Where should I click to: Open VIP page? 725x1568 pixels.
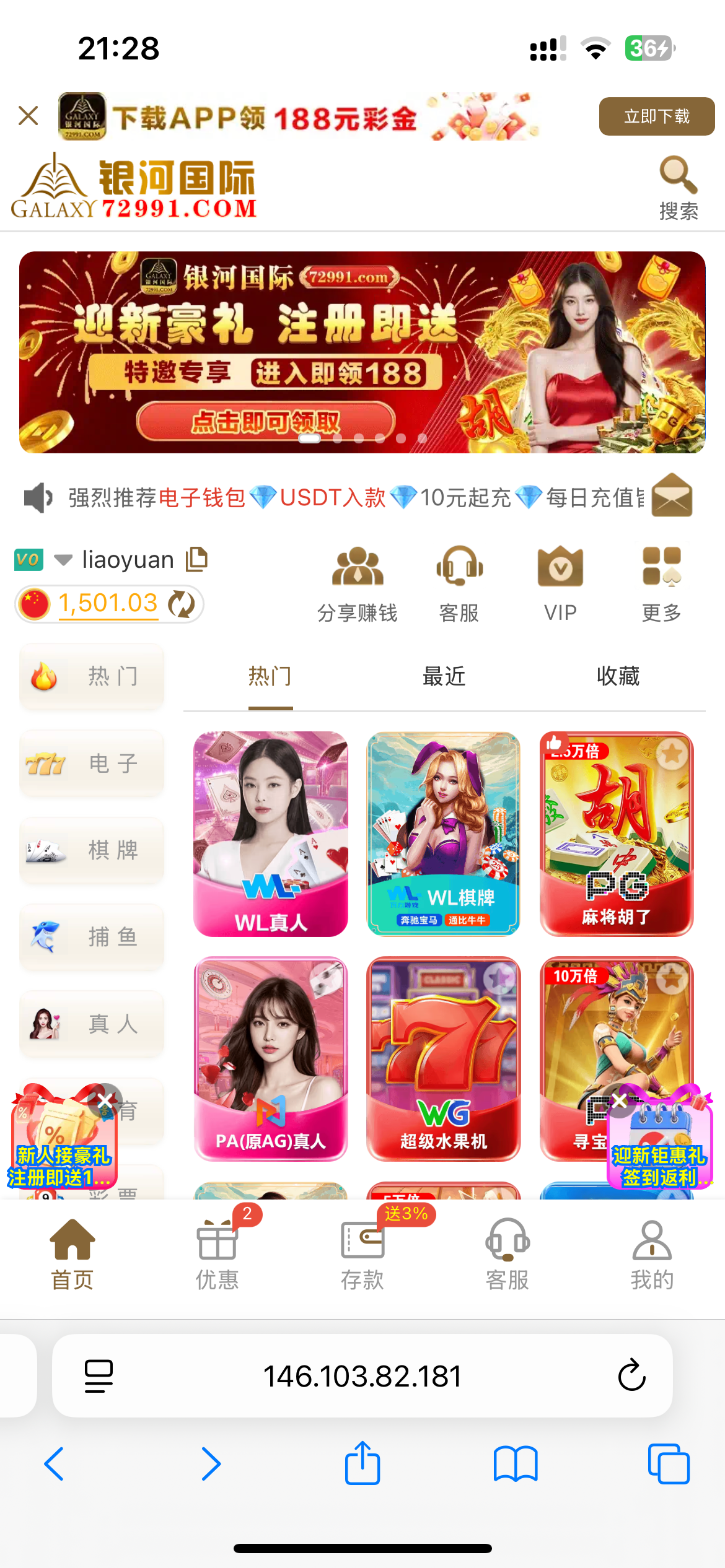(560, 583)
